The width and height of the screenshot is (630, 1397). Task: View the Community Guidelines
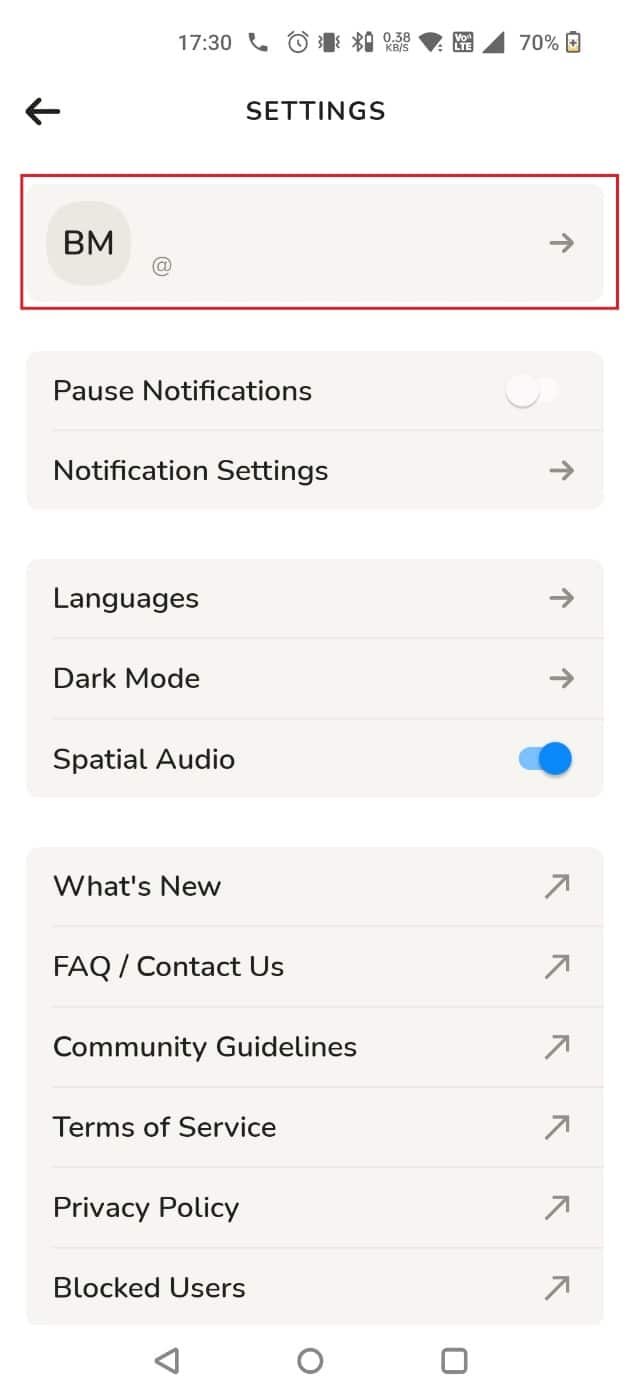tap(314, 1047)
